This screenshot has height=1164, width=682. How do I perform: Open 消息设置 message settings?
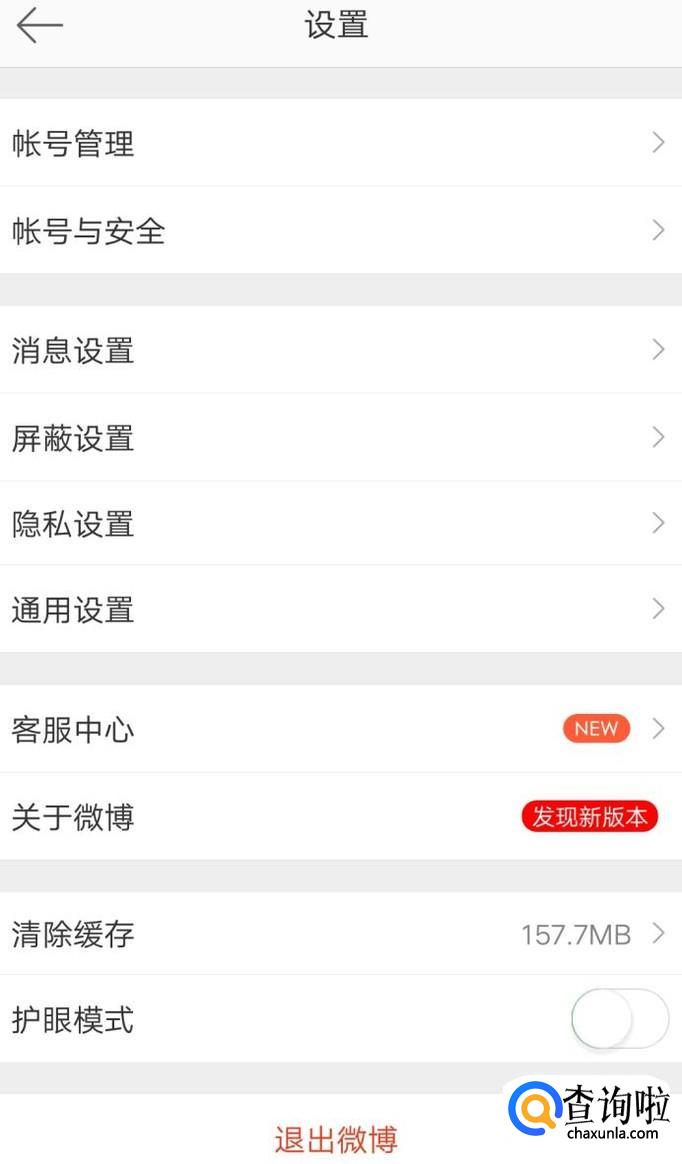pyautogui.click(x=340, y=350)
